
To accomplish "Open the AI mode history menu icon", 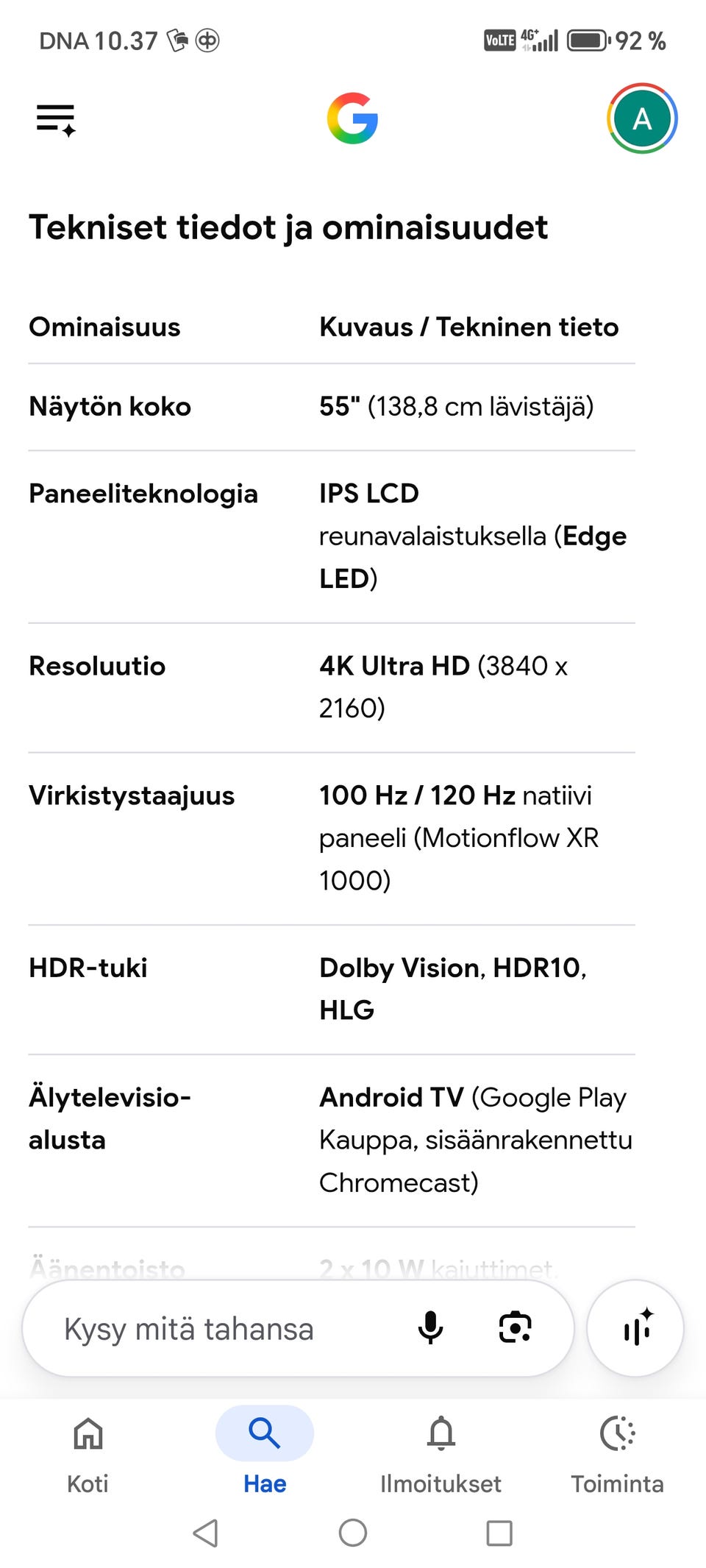I will [56, 120].
